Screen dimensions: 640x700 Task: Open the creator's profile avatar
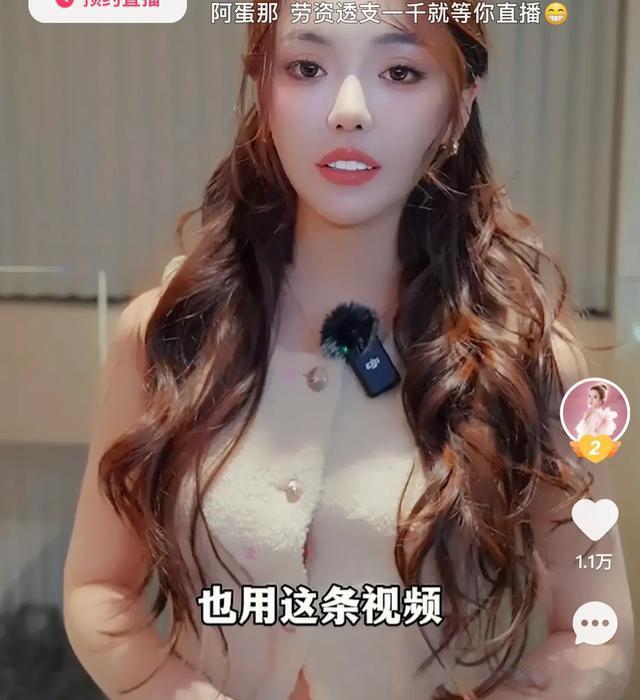(x=595, y=412)
